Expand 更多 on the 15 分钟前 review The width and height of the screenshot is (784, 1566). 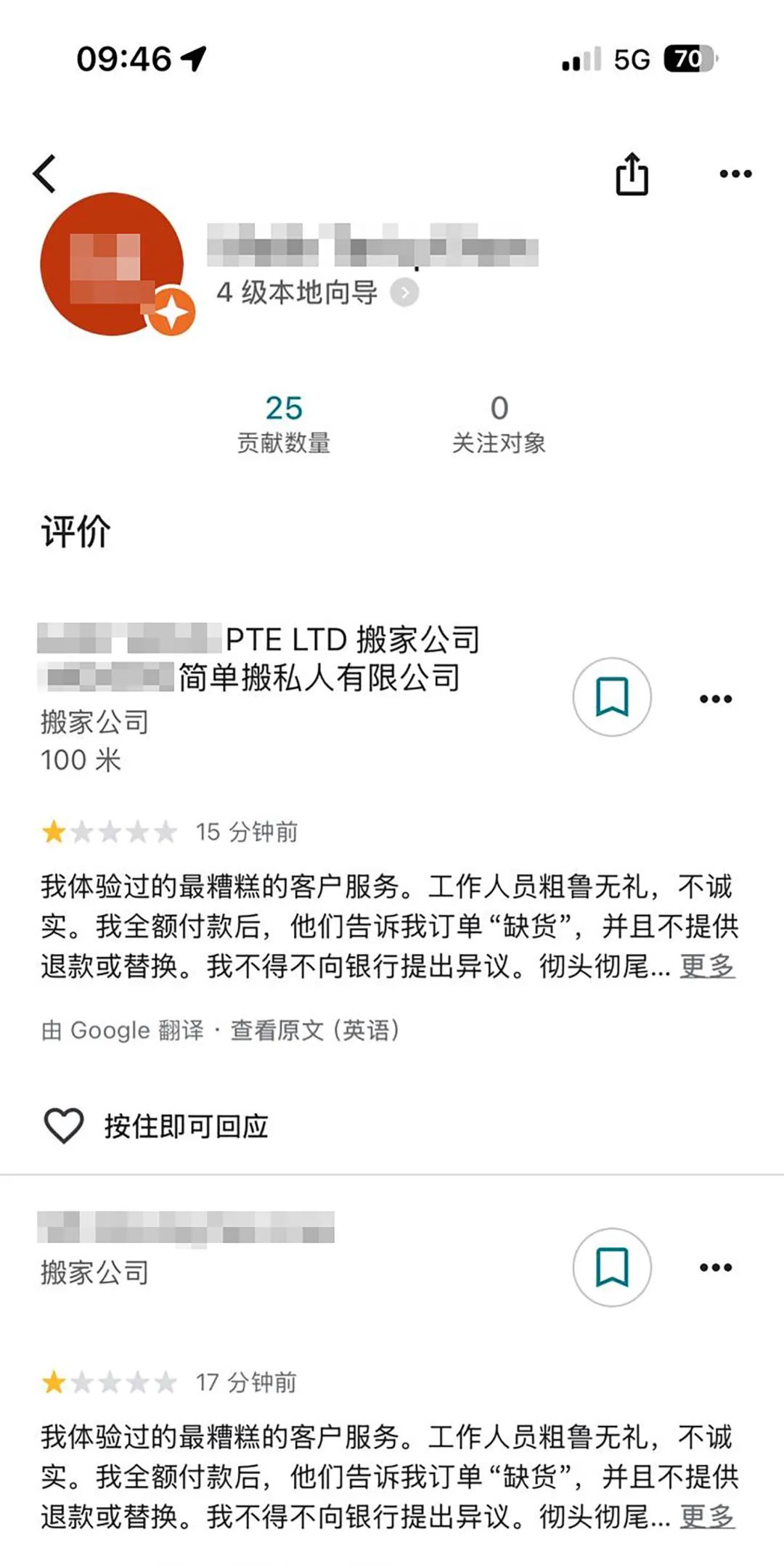707,966
